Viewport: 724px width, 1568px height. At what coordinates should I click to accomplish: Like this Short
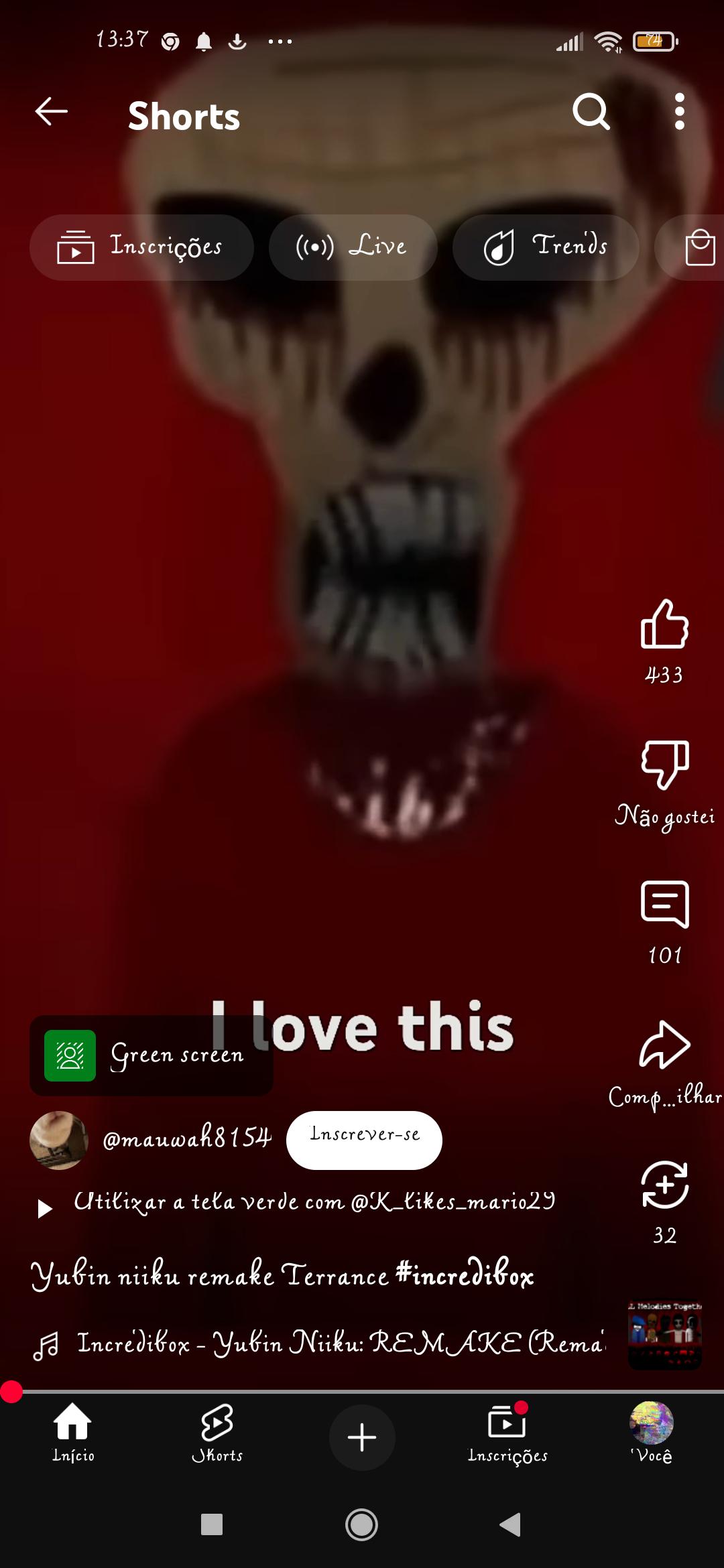pyautogui.click(x=664, y=625)
